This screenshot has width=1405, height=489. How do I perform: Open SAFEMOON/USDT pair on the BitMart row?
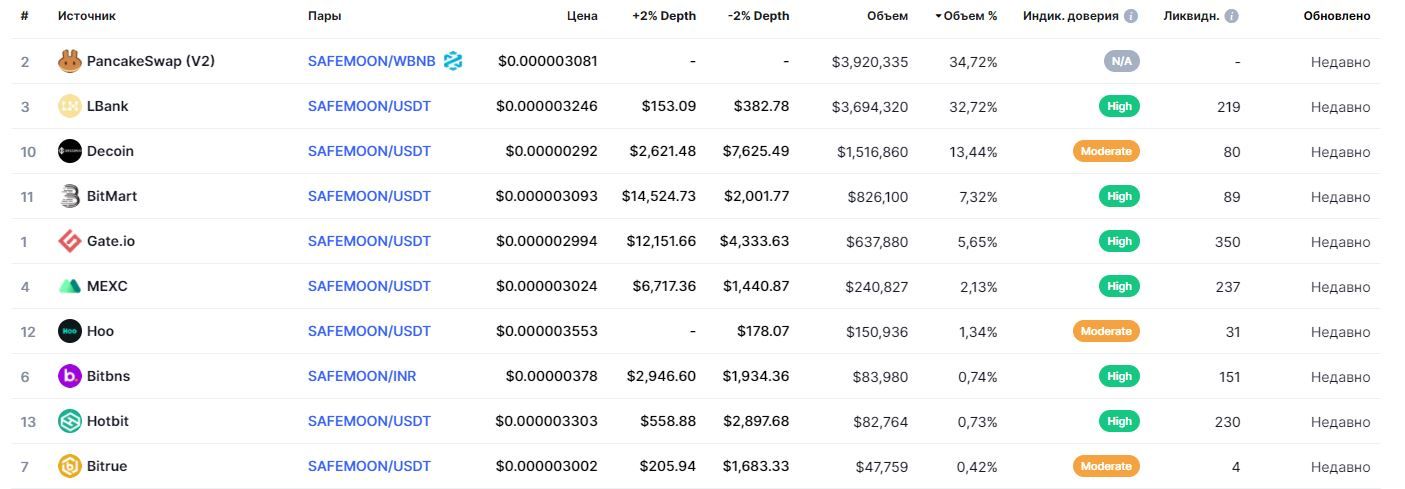coord(369,196)
